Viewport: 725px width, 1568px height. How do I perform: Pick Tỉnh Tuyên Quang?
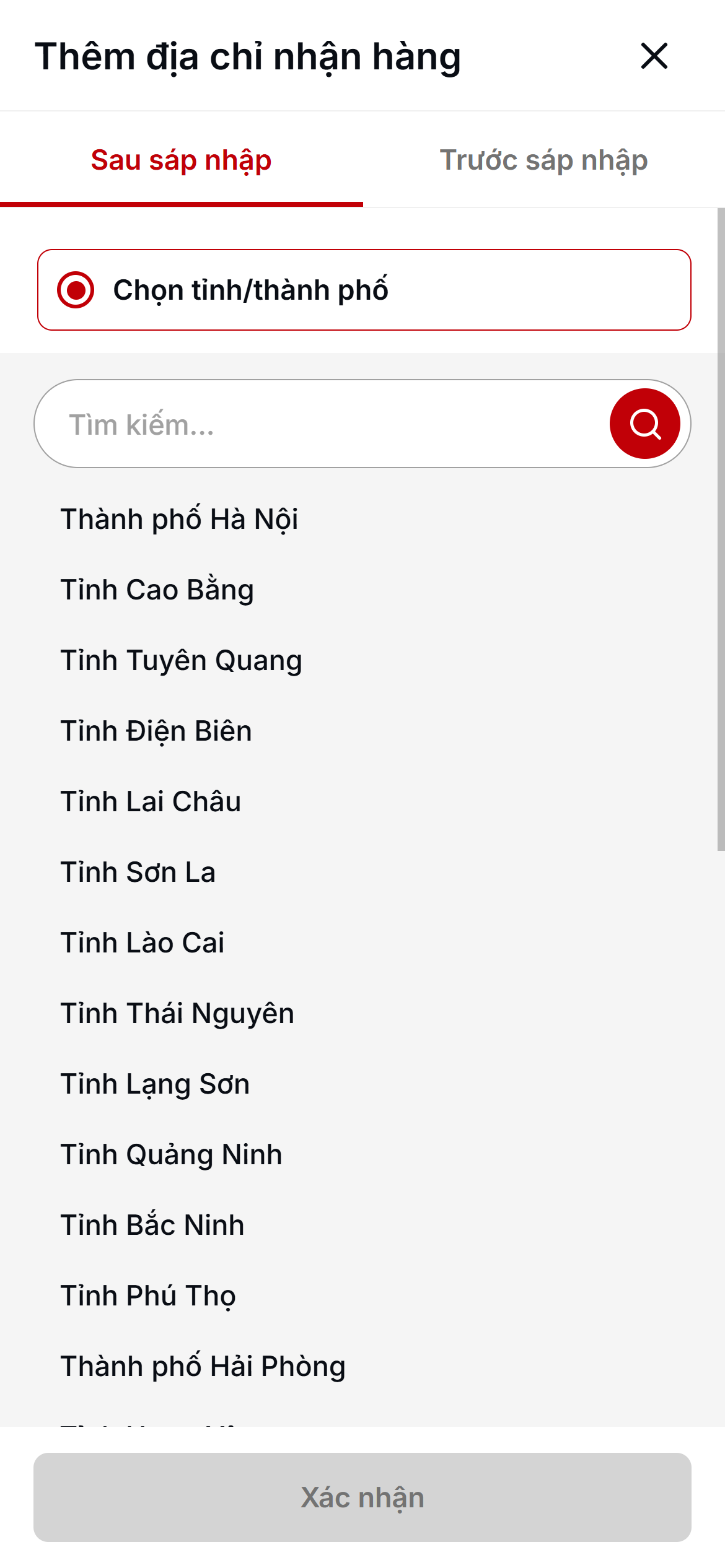181,660
